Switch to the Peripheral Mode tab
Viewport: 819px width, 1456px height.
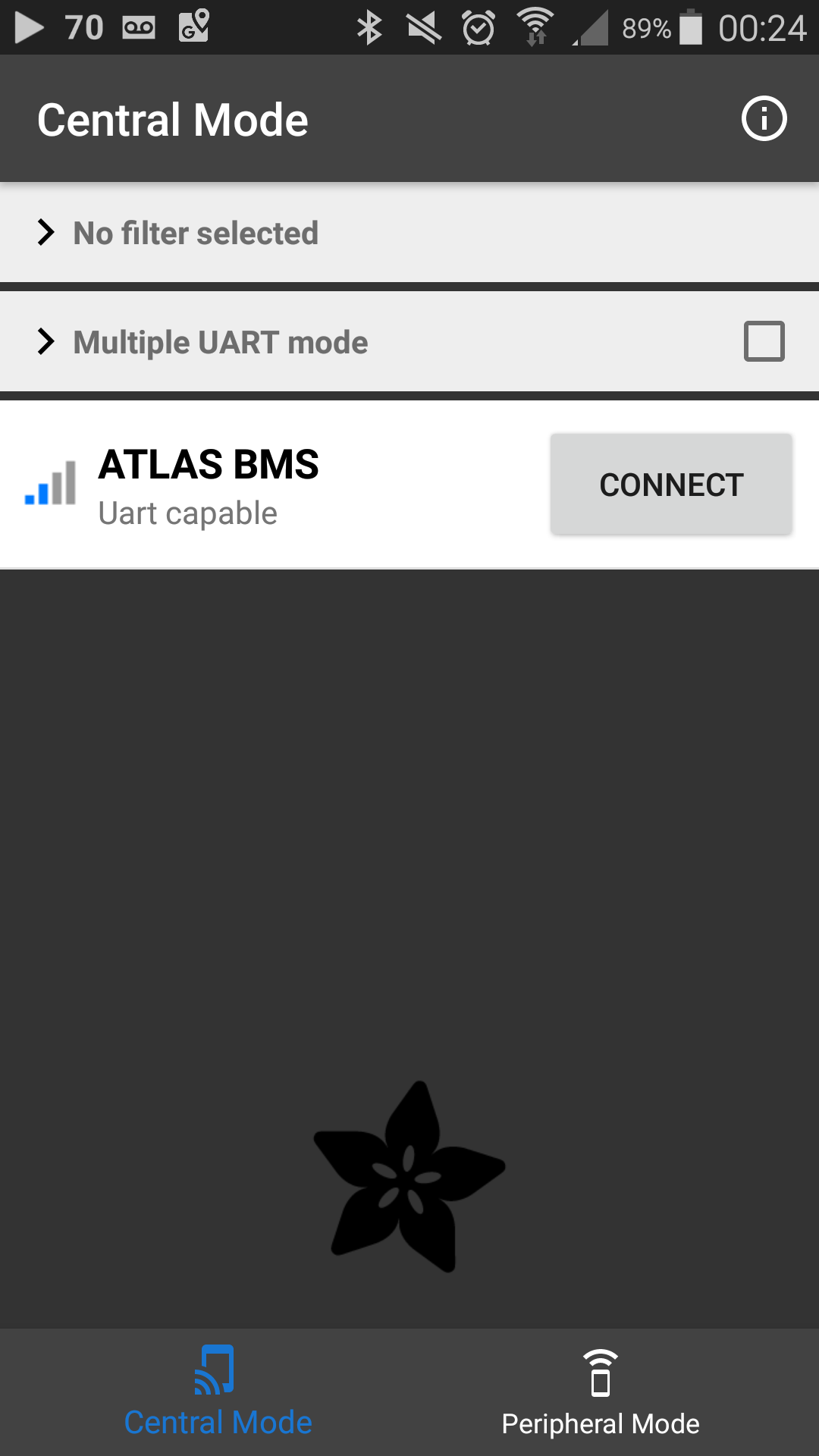click(601, 1392)
